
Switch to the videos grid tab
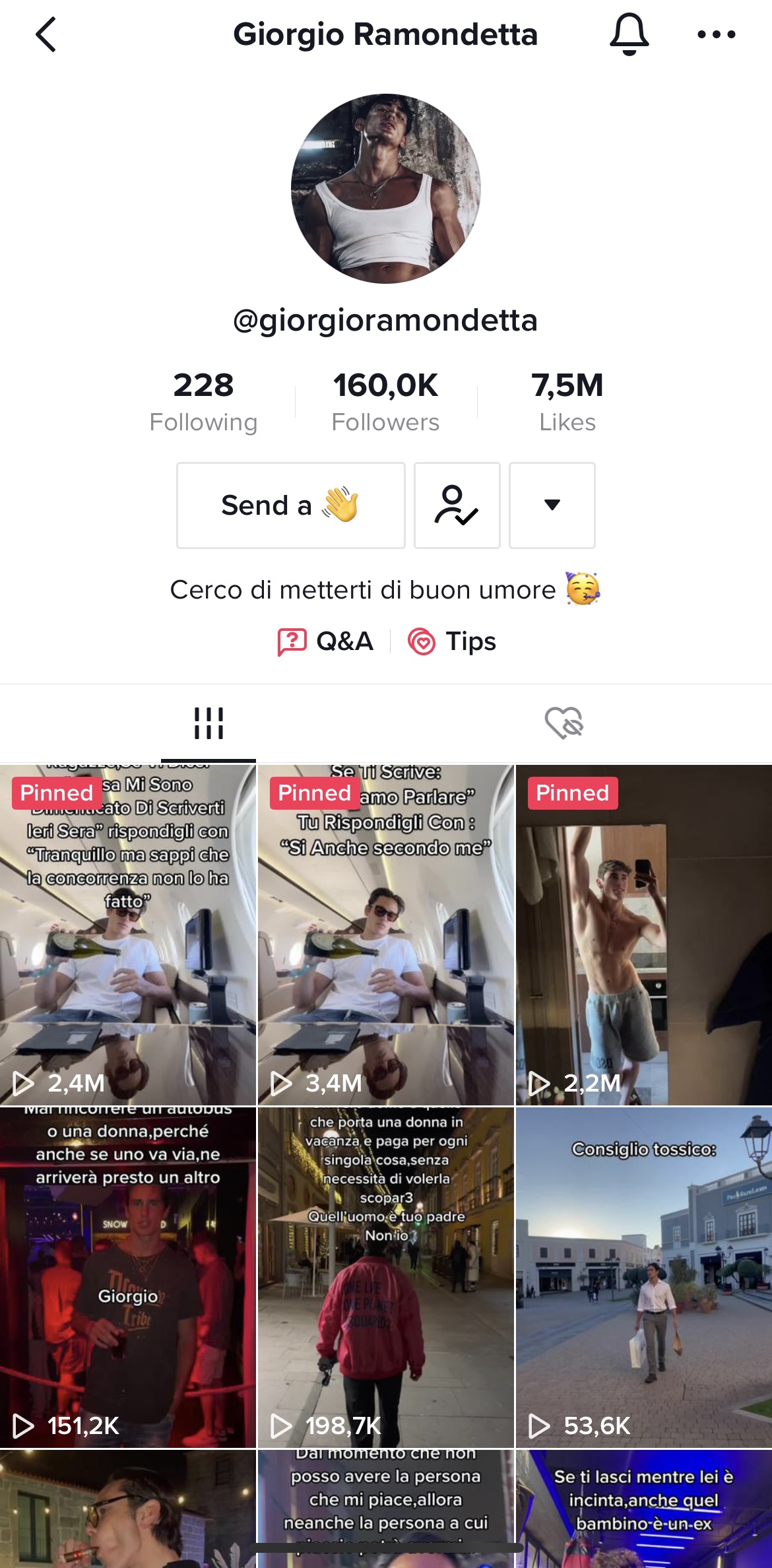209,723
